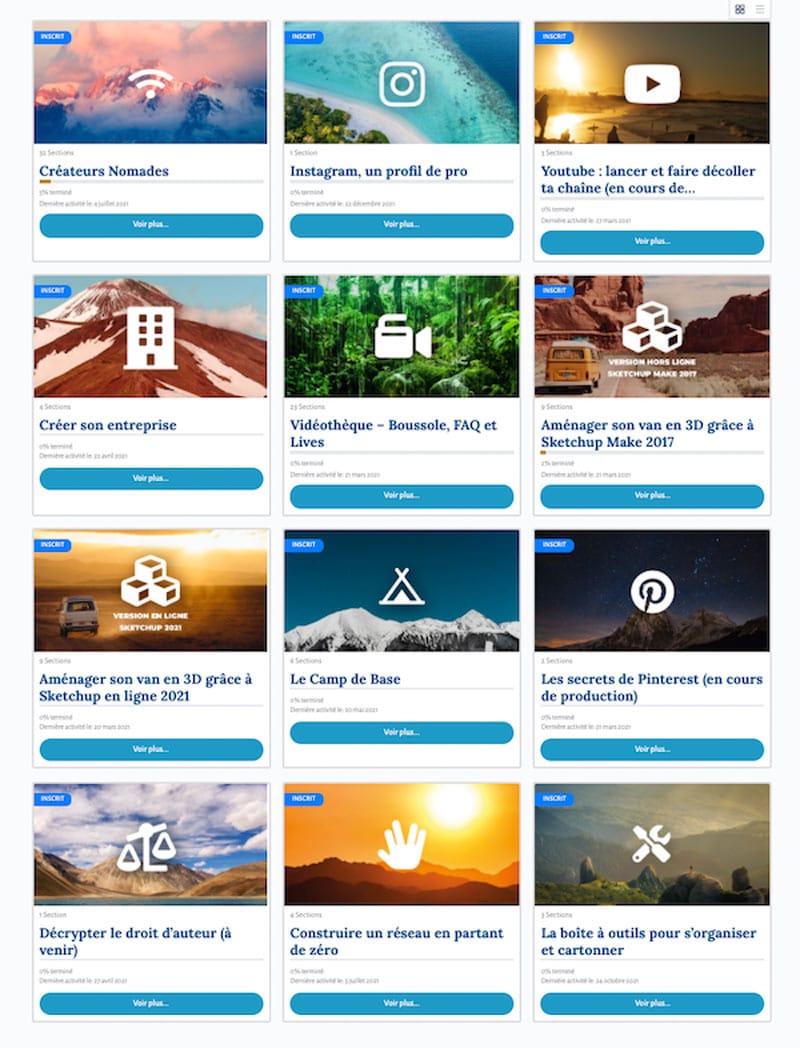Open the Créateurs Nomades course image

(151, 83)
